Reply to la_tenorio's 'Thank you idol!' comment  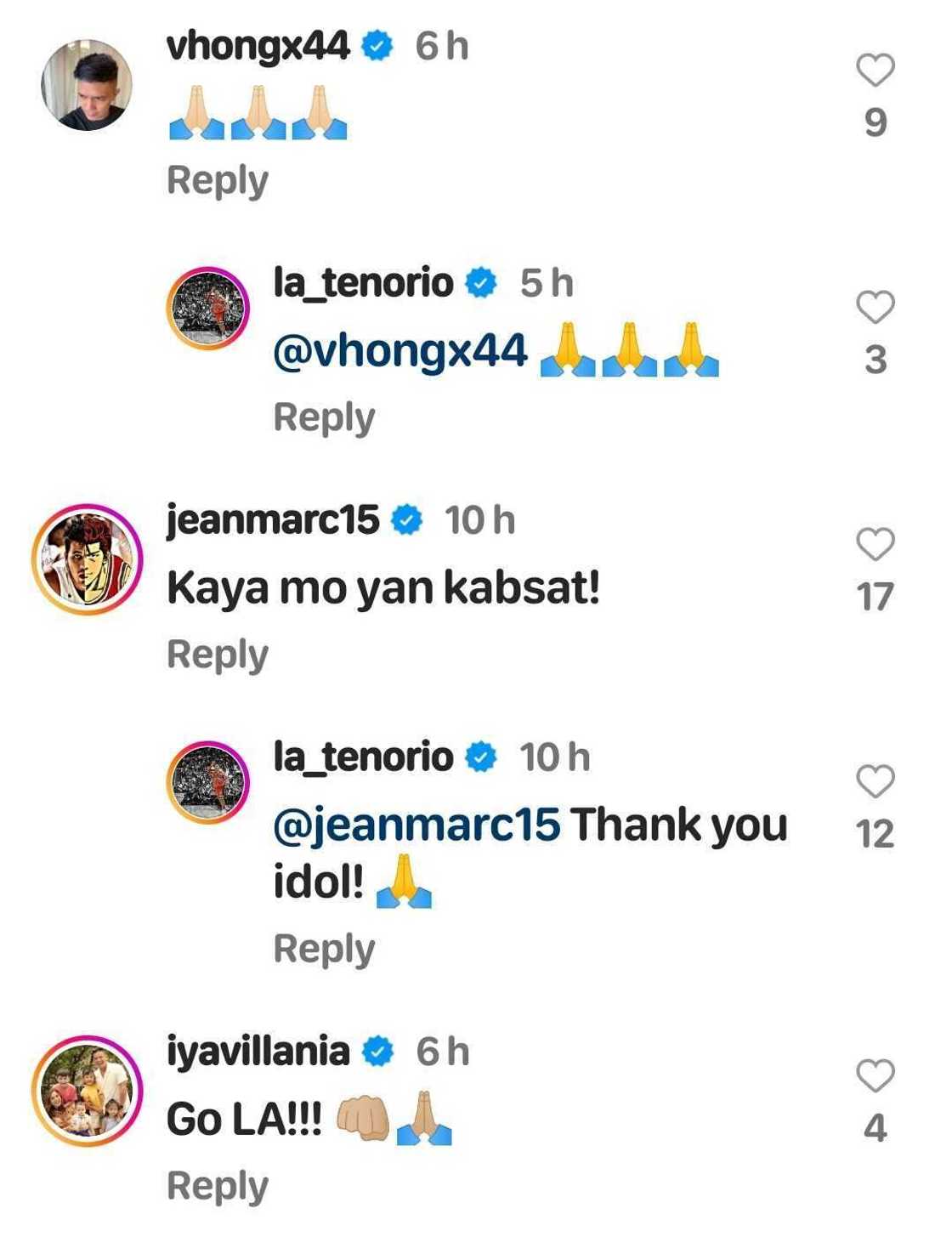pos(323,949)
